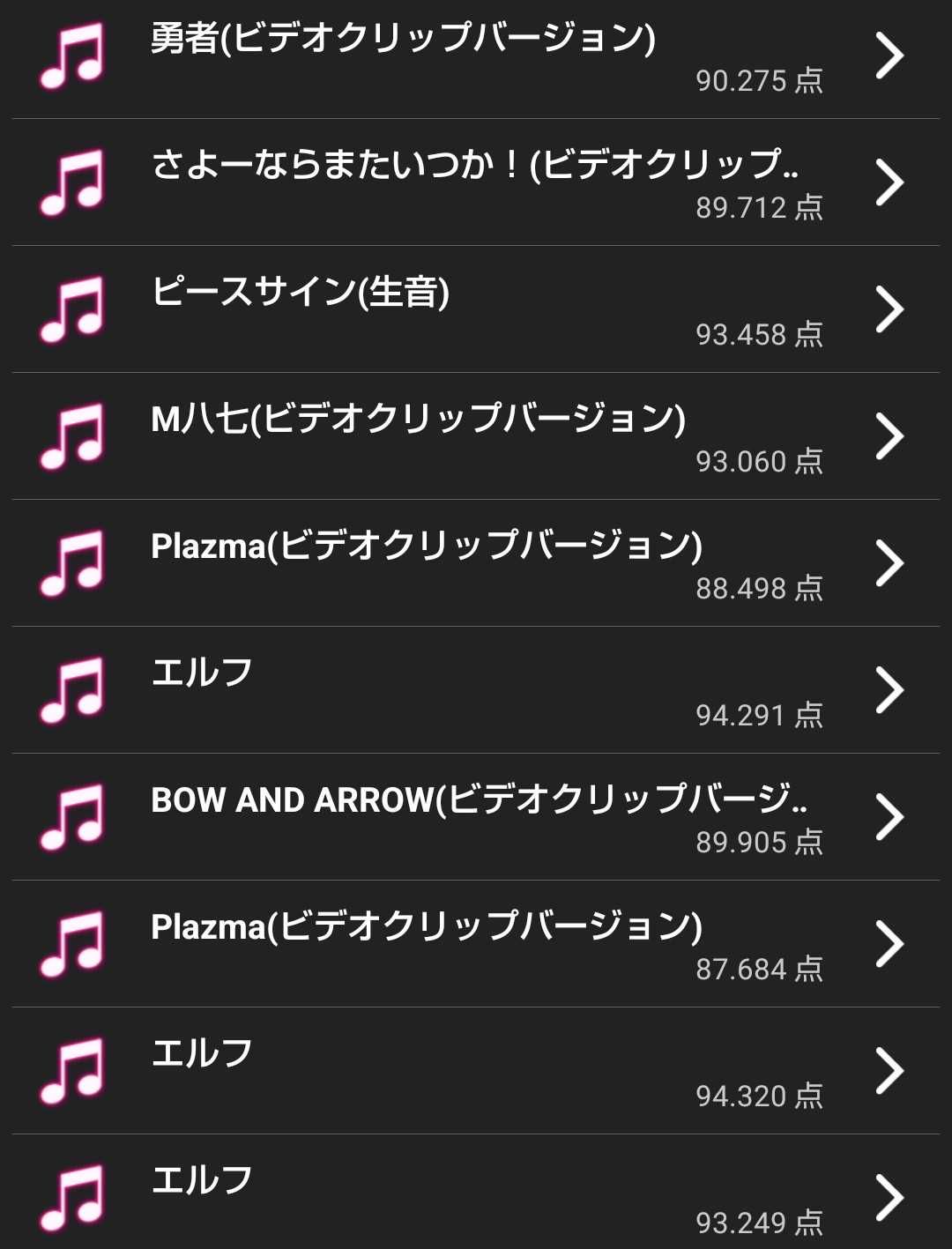
Task: Select ピースサイン(生音) entry
Action: pyautogui.click(x=476, y=310)
